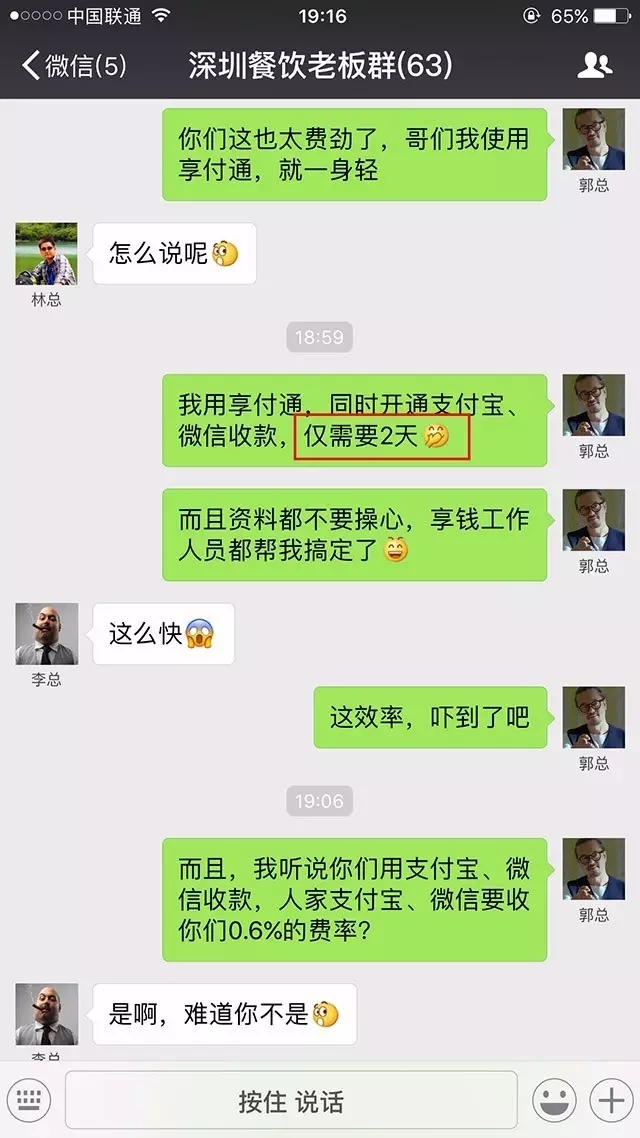Open the plus attachments menu
The height and width of the screenshot is (1138, 640).
pos(609,1101)
